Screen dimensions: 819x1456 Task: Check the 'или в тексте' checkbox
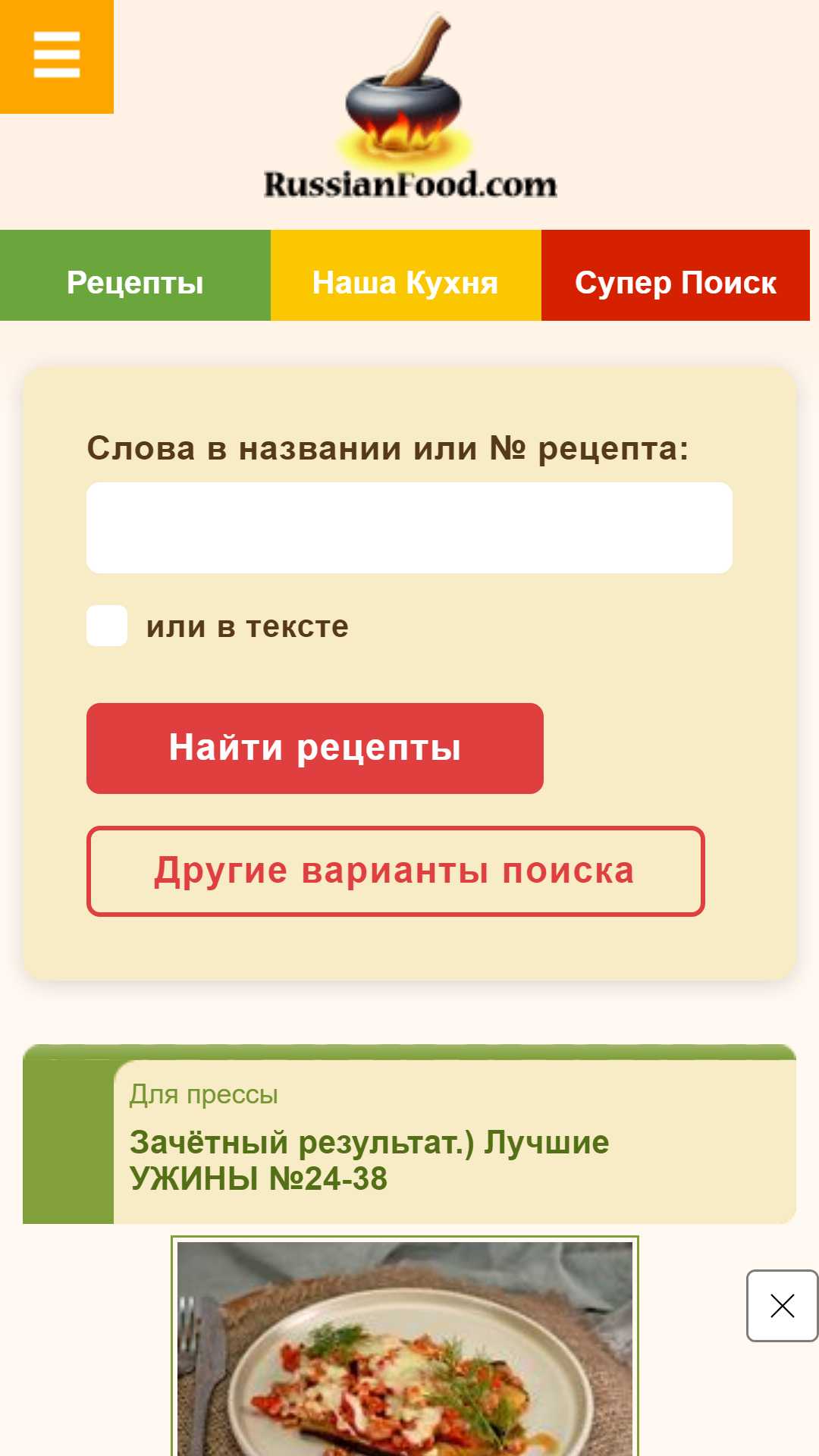[107, 626]
